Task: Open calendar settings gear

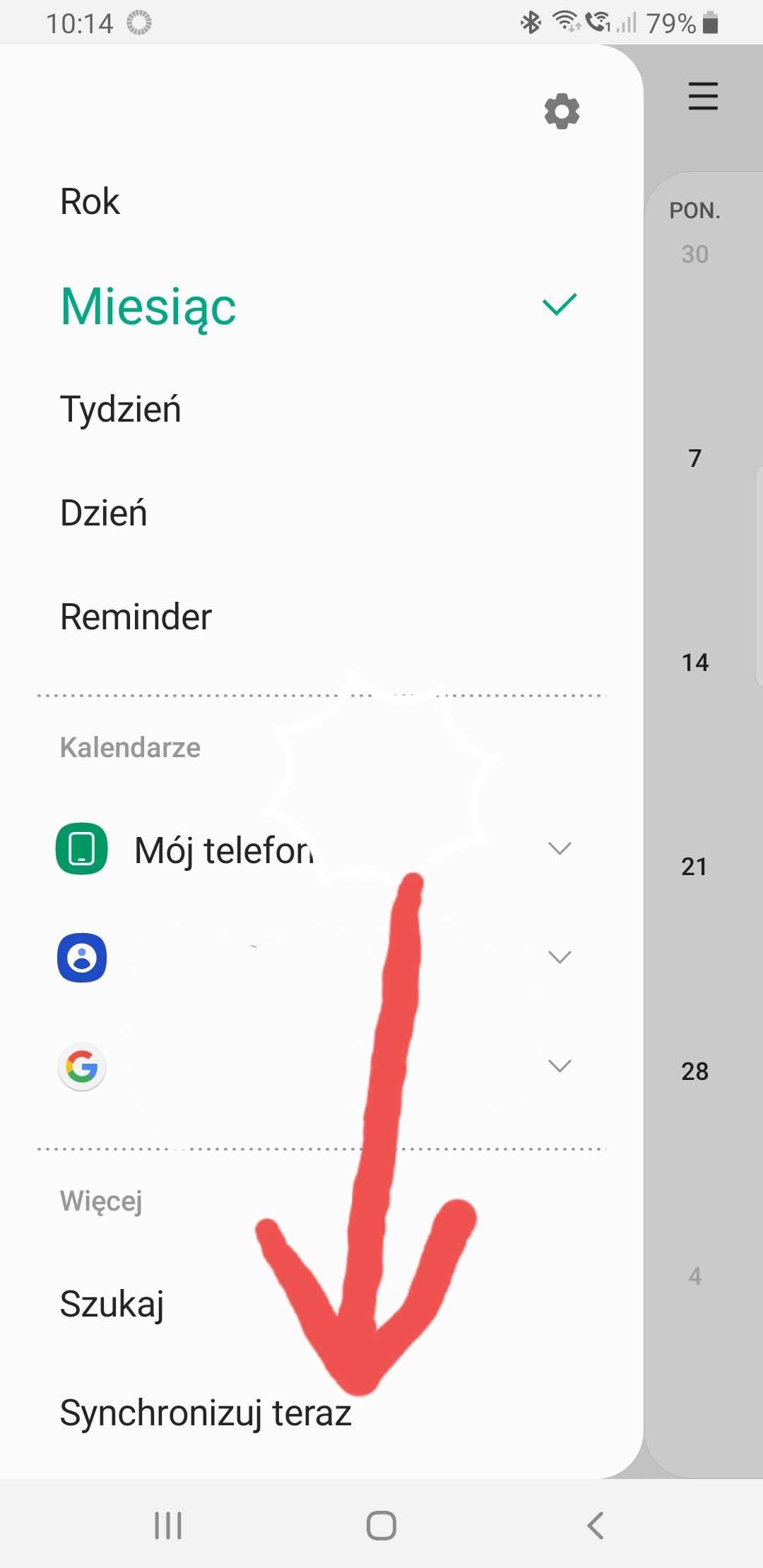Action: (562, 111)
